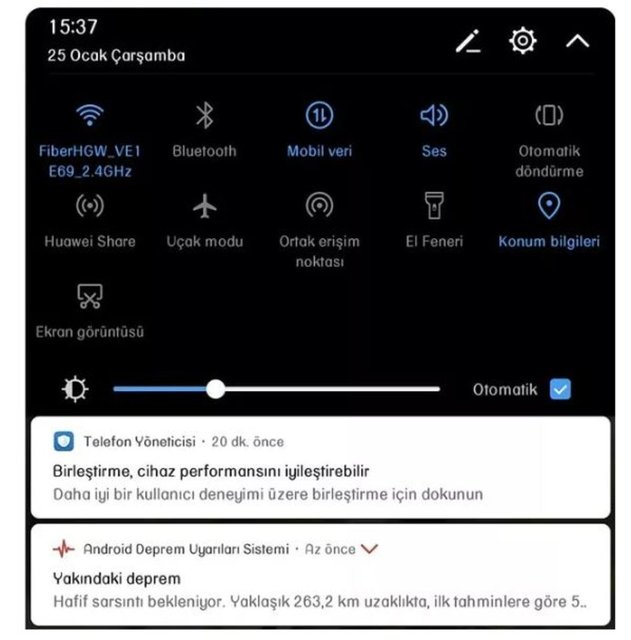
Task: Turn on Huawei Share
Action: 90,207
